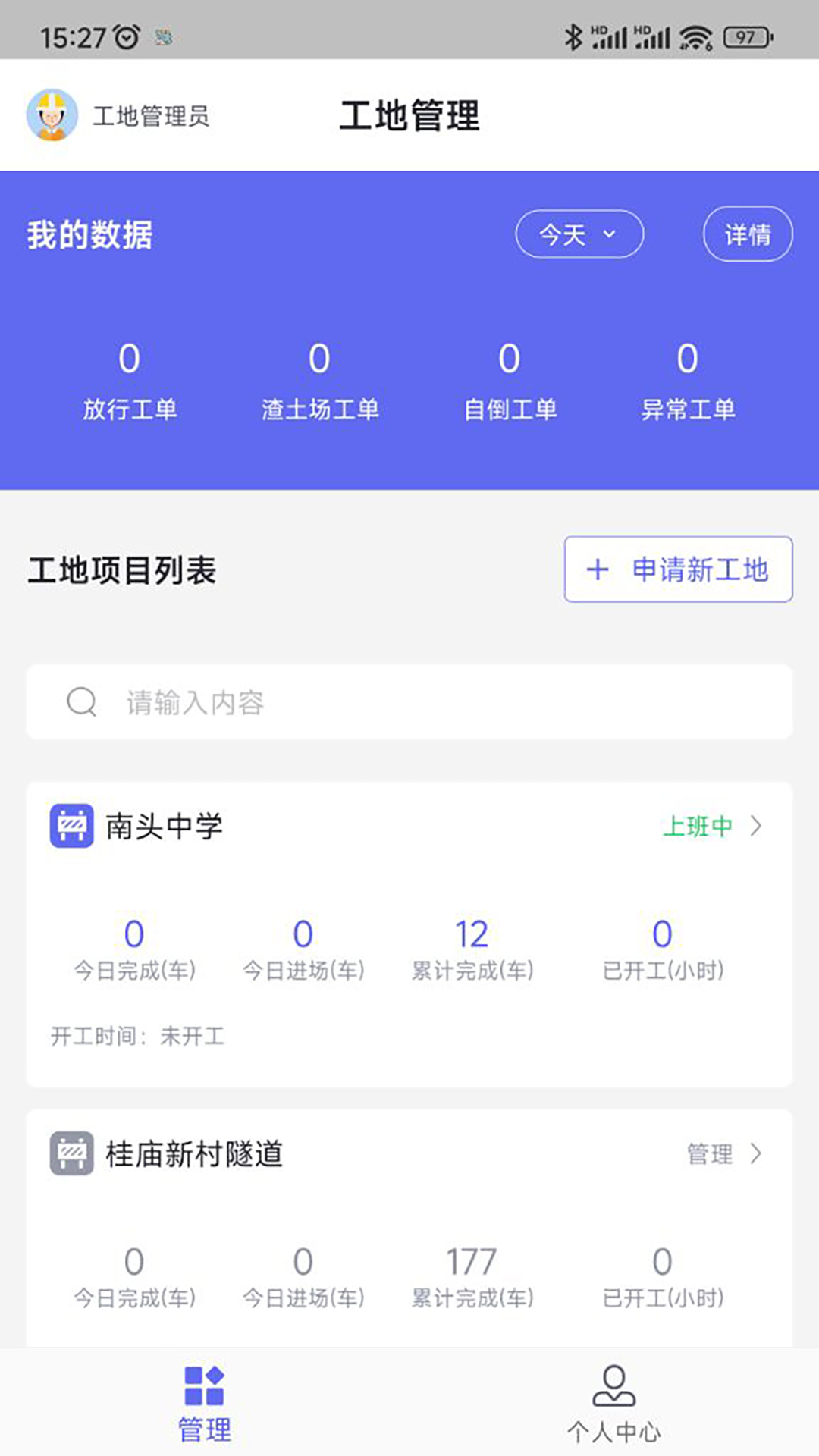Expand 南头中学 details via its right chevron
Screen dimensions: 819x1456
click(758, 826)
